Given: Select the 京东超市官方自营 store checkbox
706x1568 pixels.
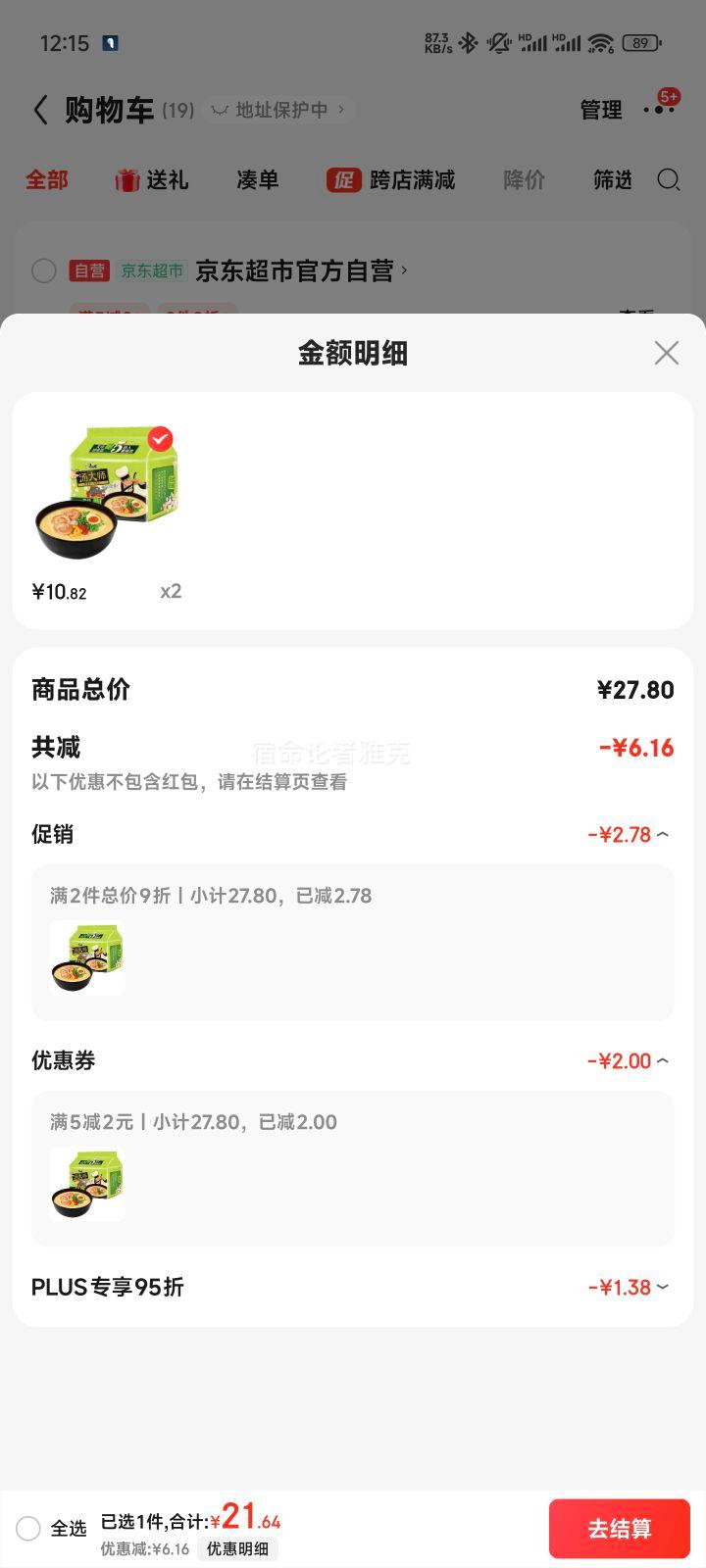Looking at the screenshot, I should click(x=43, y=270).
